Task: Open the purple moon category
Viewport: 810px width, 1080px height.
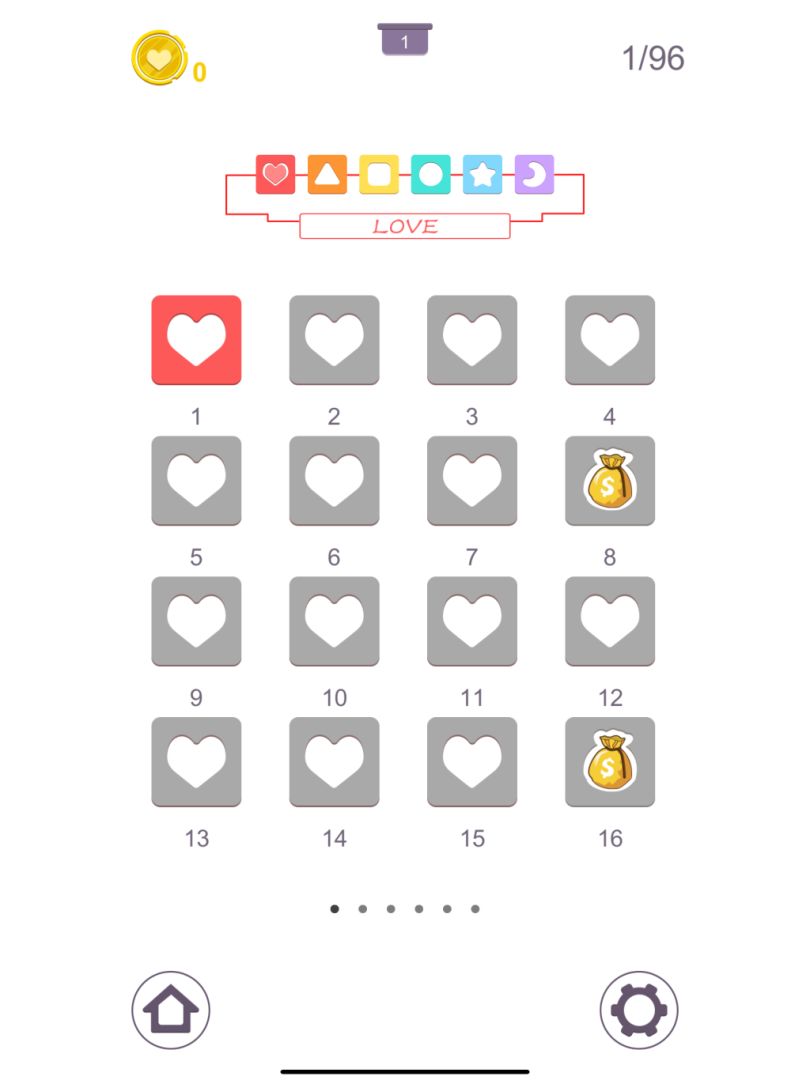Action: [x=534, y=175]
